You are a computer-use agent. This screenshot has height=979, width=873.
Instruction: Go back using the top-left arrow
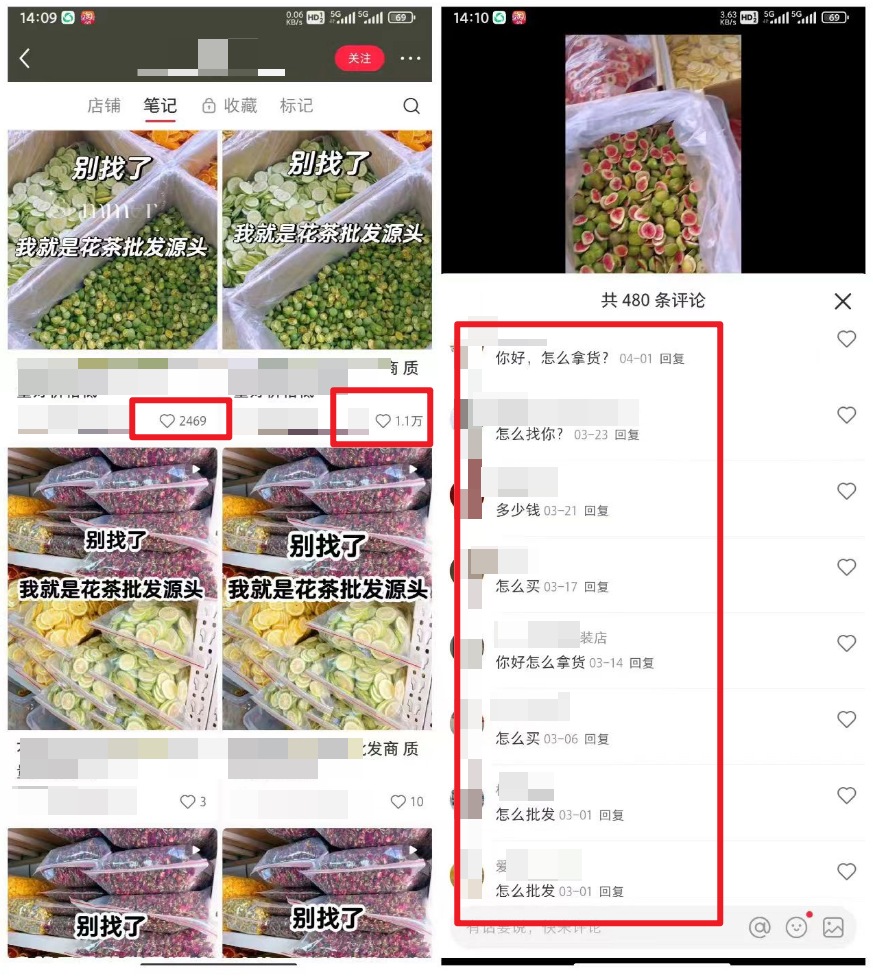25,59
